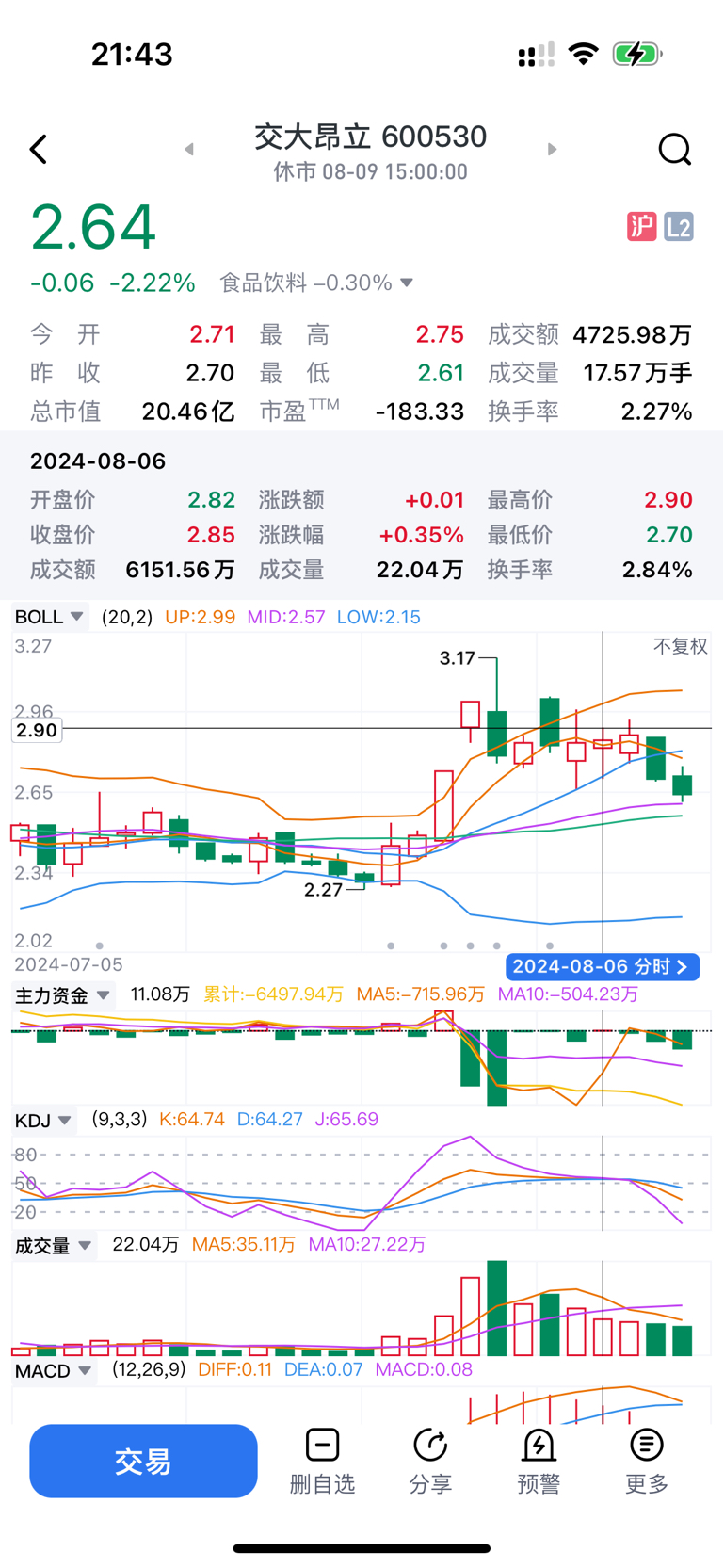724x1568 pixels.
Task: Open the 2024-08-06 分时 chart
Action: coord(601,966)
